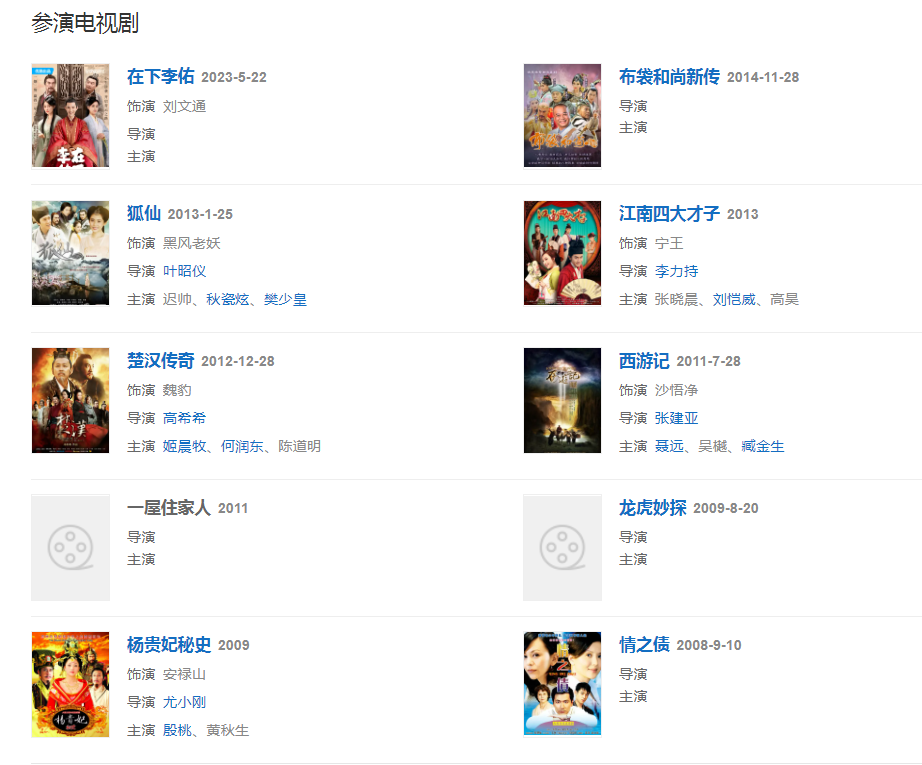Open the 在下李佑 drama title link

click(160, 77)
